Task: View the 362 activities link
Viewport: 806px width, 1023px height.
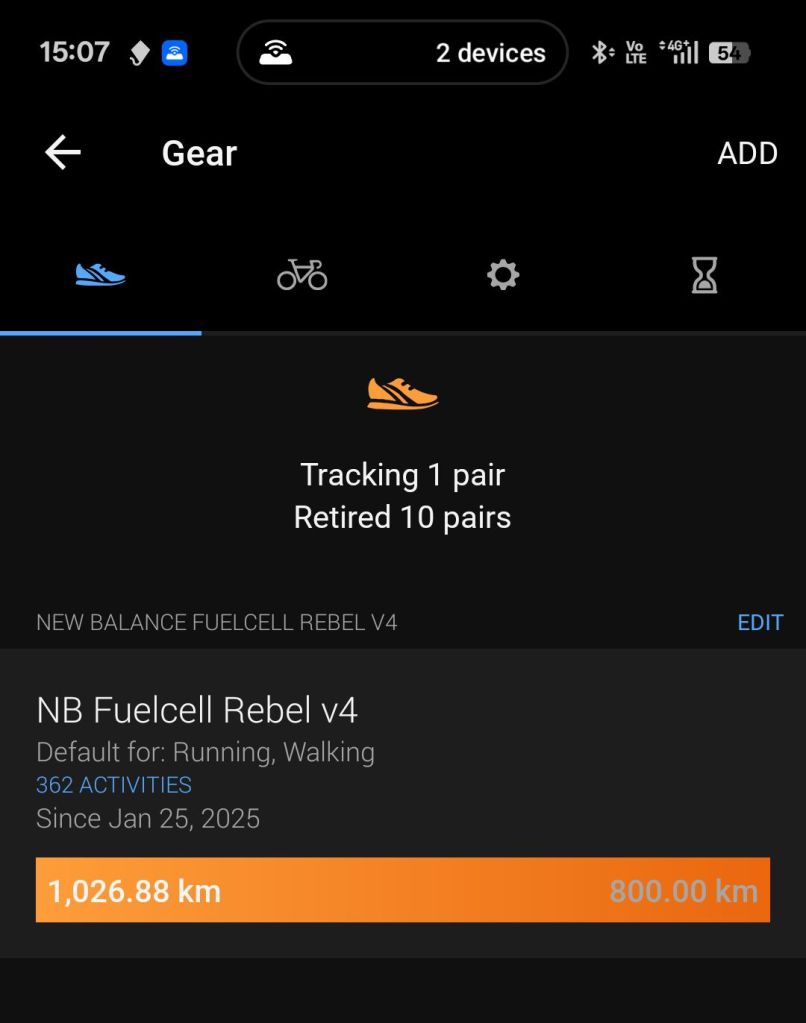Action: (114, 785)
